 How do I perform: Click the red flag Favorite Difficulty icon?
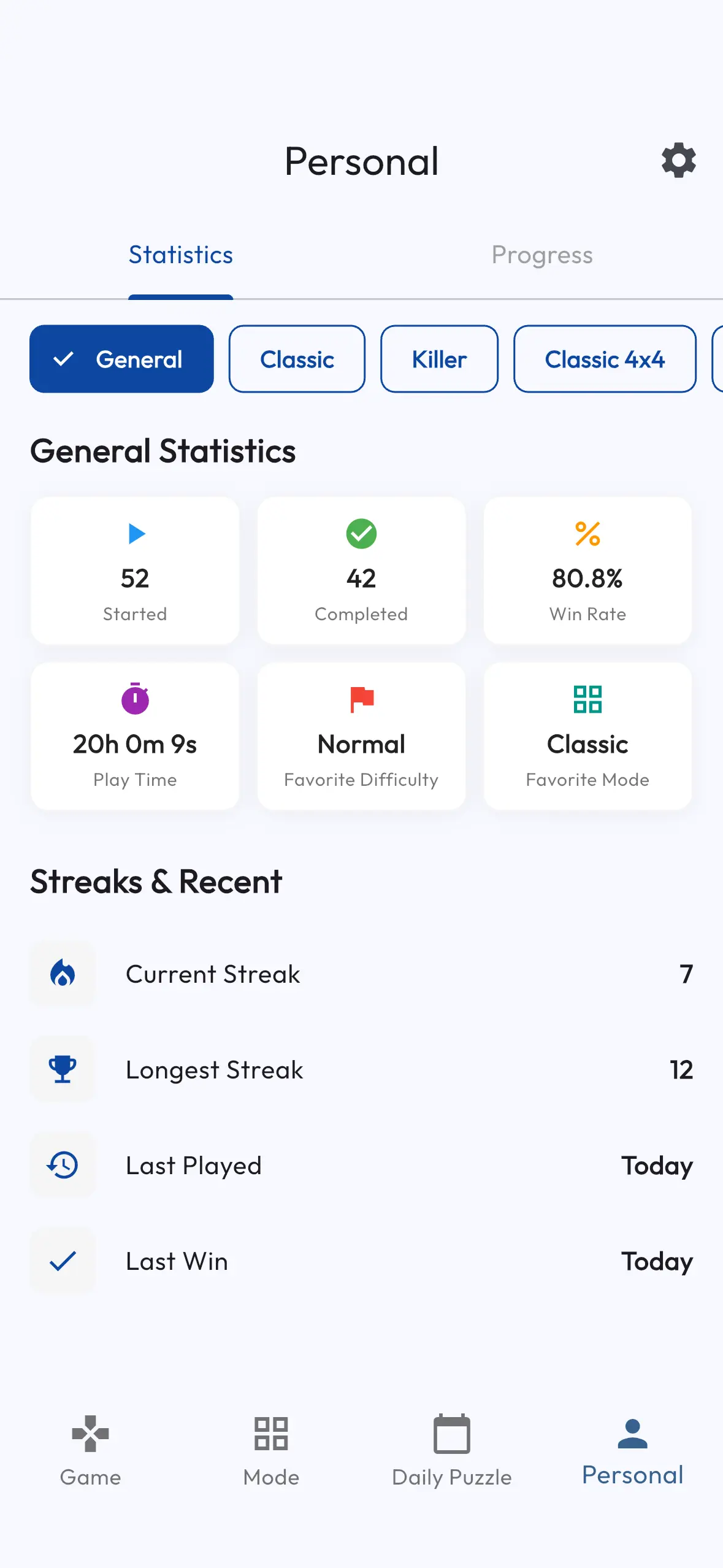coord(361,700)
